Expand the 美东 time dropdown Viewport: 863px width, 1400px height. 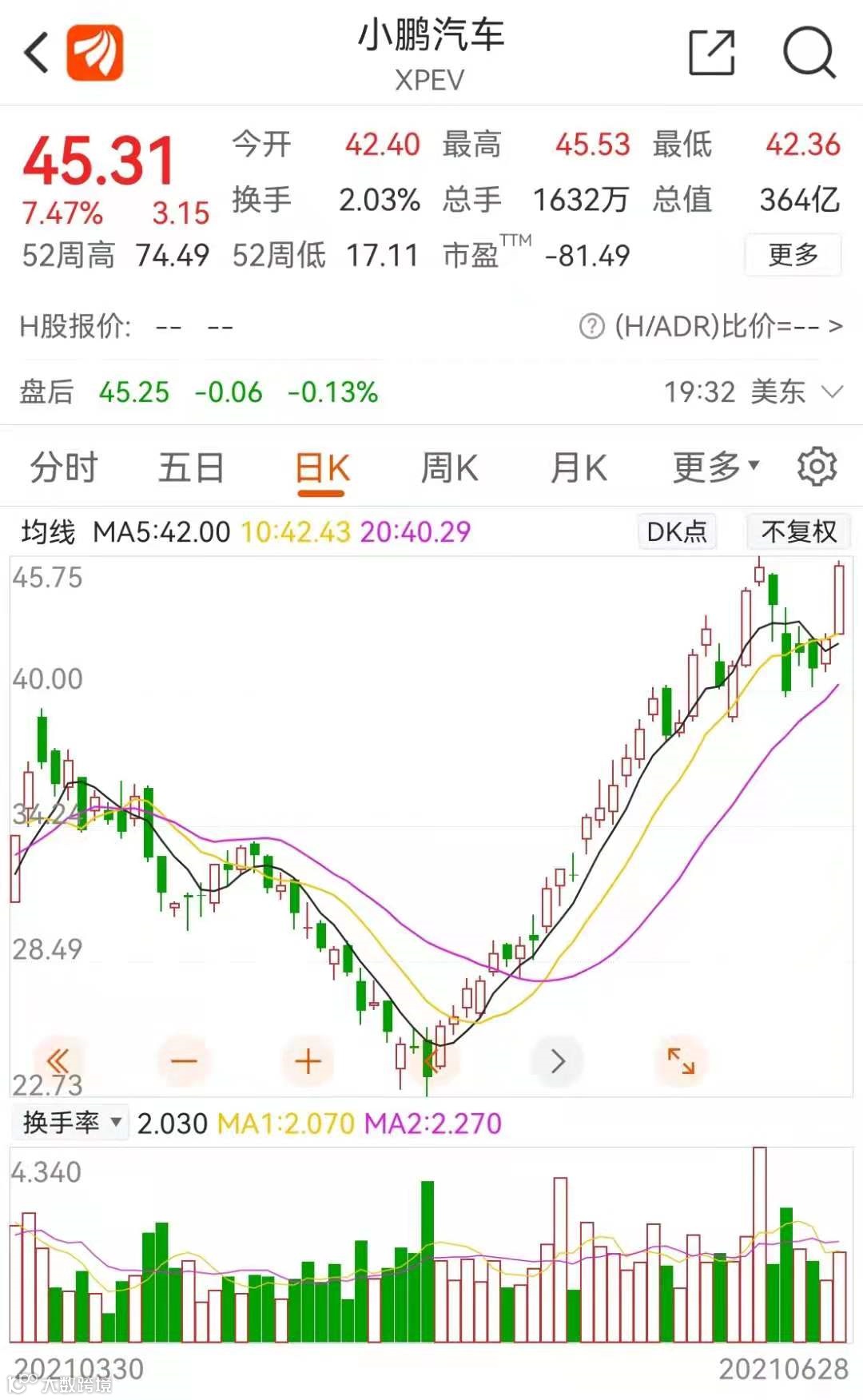pyautogui.click(x=833, y=392)
